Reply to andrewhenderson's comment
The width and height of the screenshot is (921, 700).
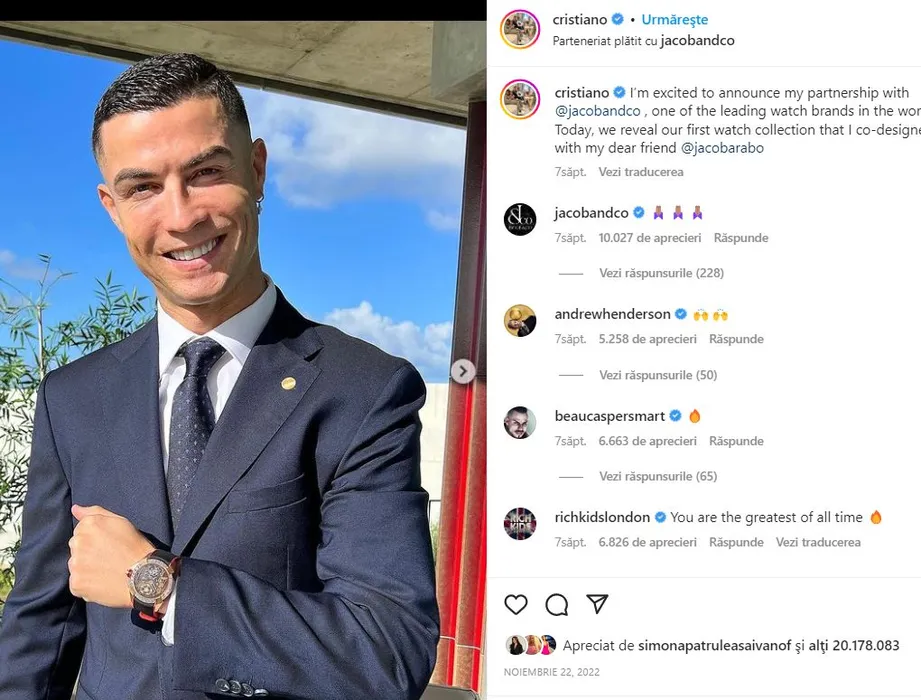point(736,339)
